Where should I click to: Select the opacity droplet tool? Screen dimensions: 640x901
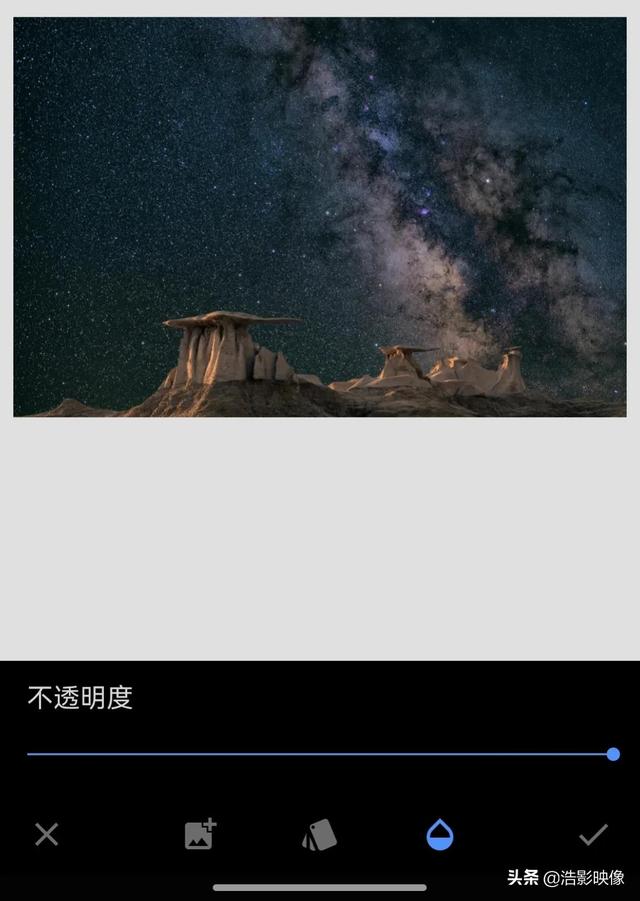[x=440, y=834]
